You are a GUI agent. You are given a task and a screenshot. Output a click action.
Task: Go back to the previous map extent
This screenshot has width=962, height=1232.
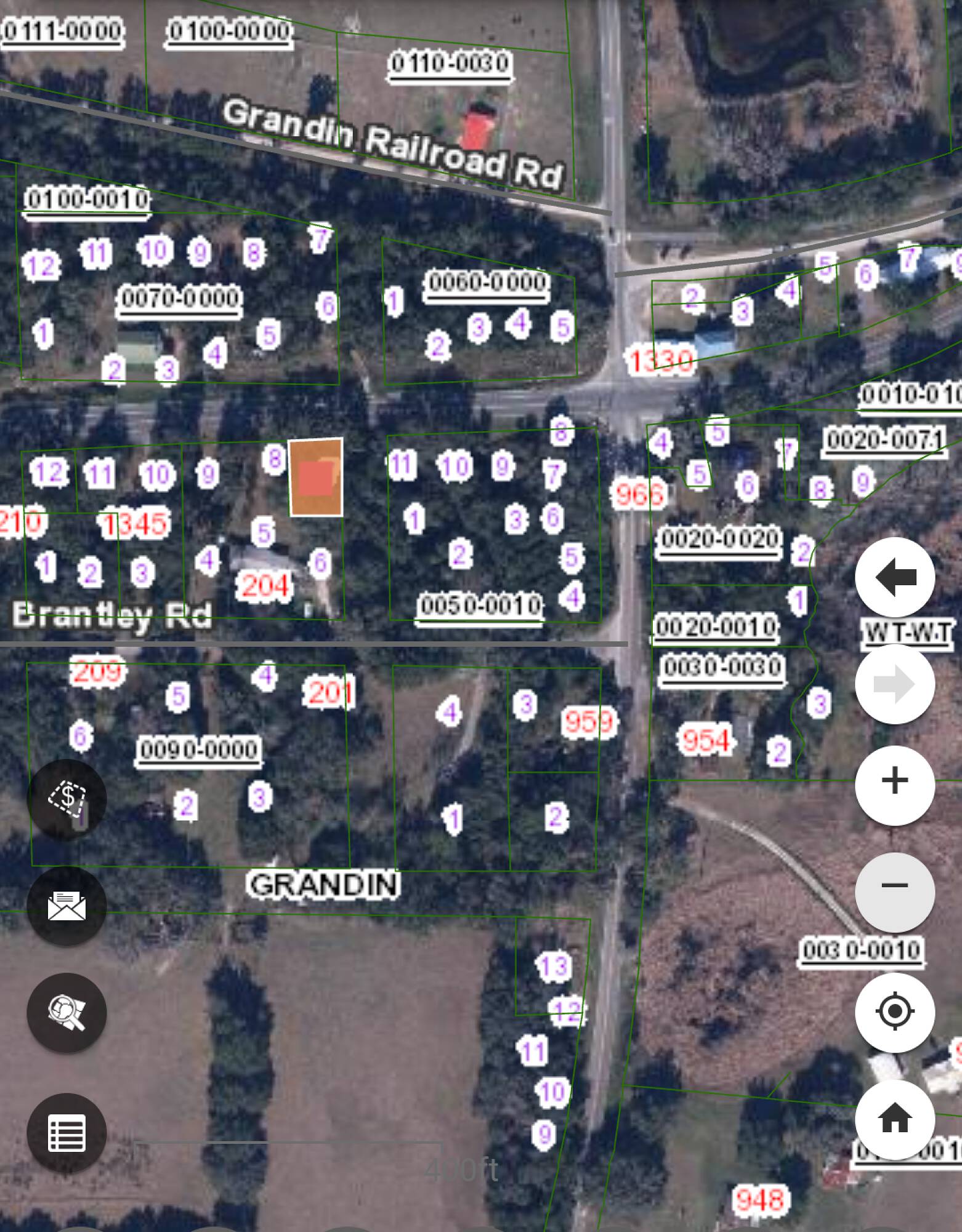click(894, 577)
